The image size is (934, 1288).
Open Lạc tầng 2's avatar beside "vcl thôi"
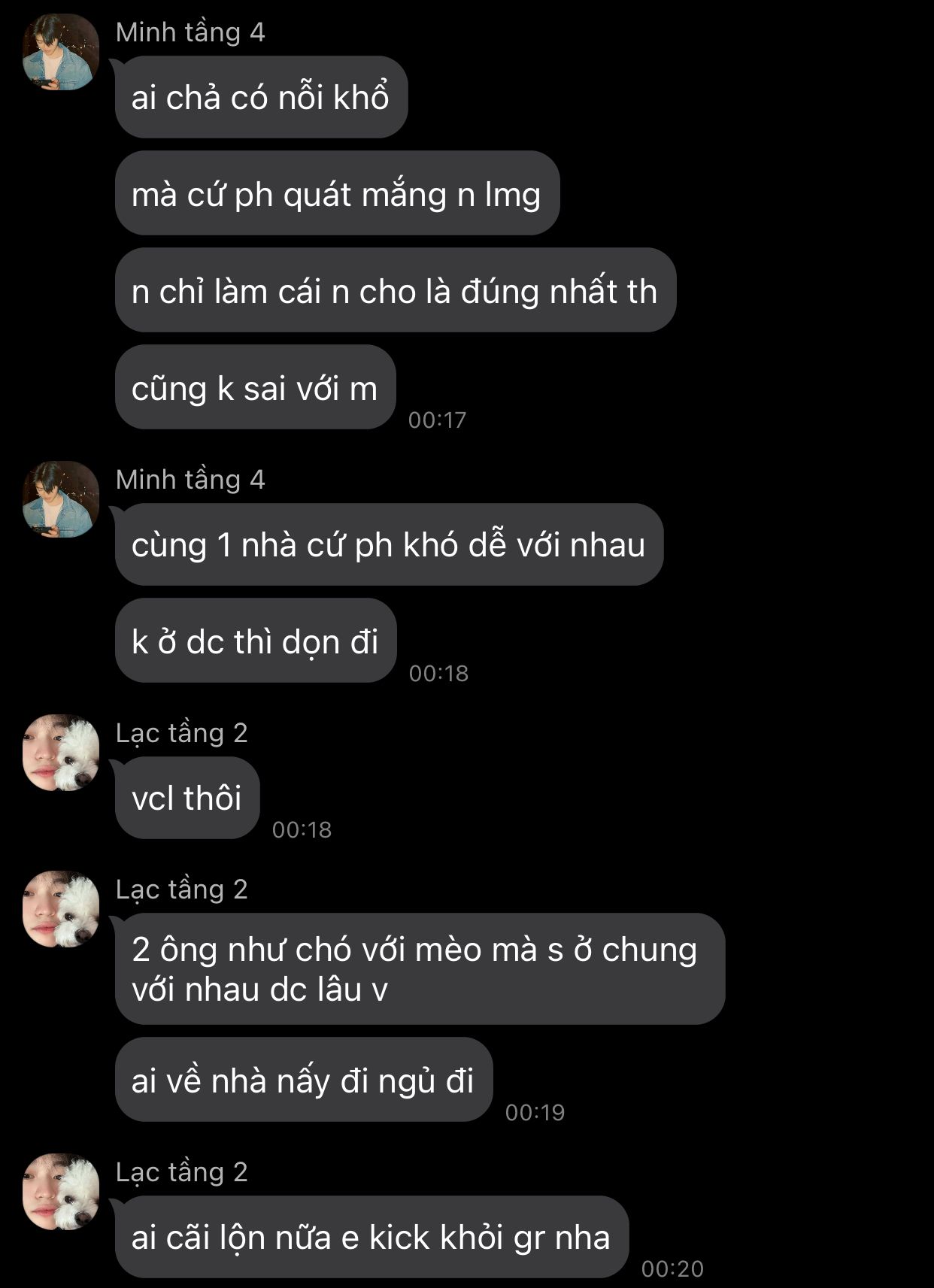(x=61, y=753)
